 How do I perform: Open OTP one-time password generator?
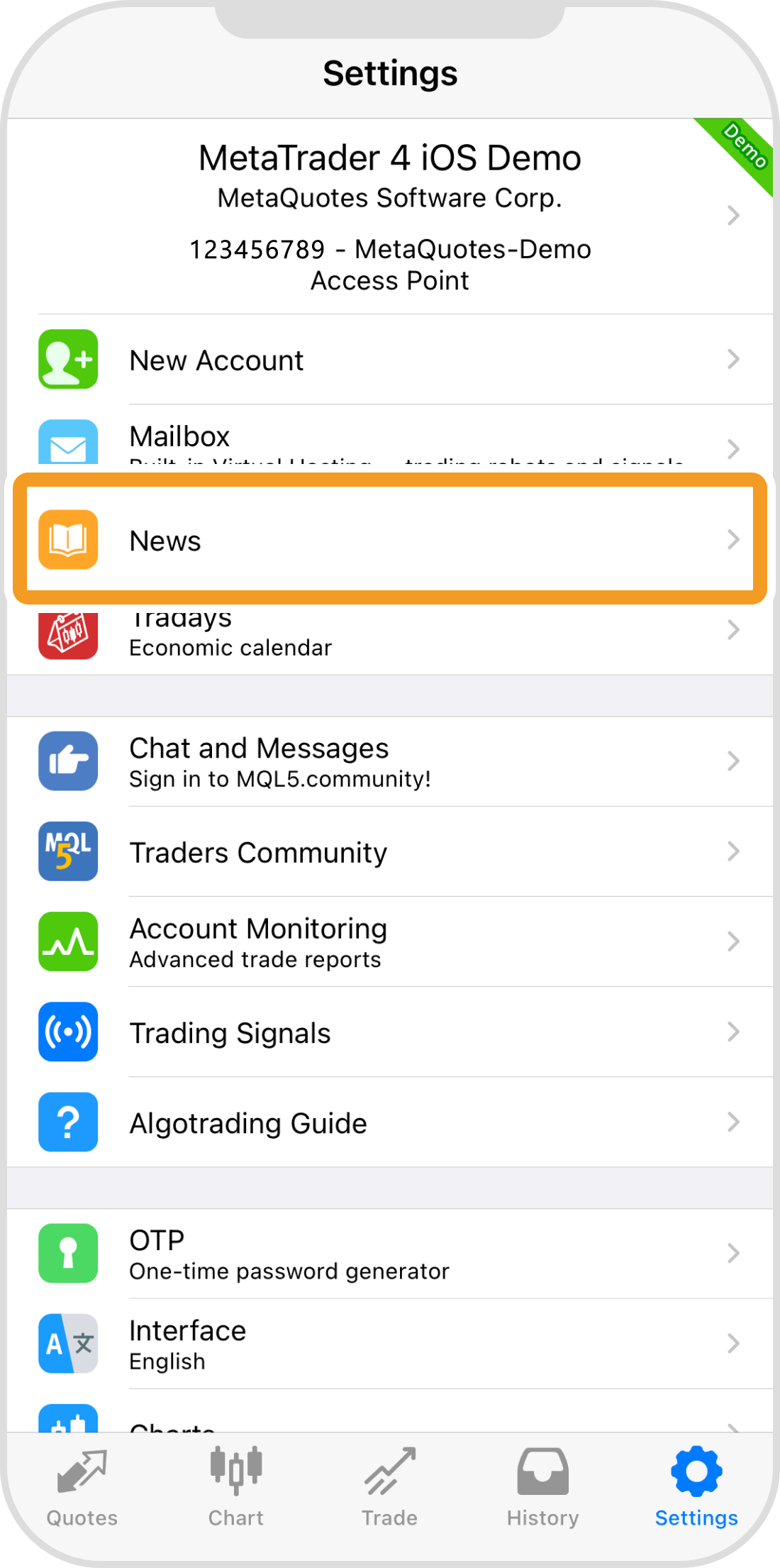[390, 1254]
